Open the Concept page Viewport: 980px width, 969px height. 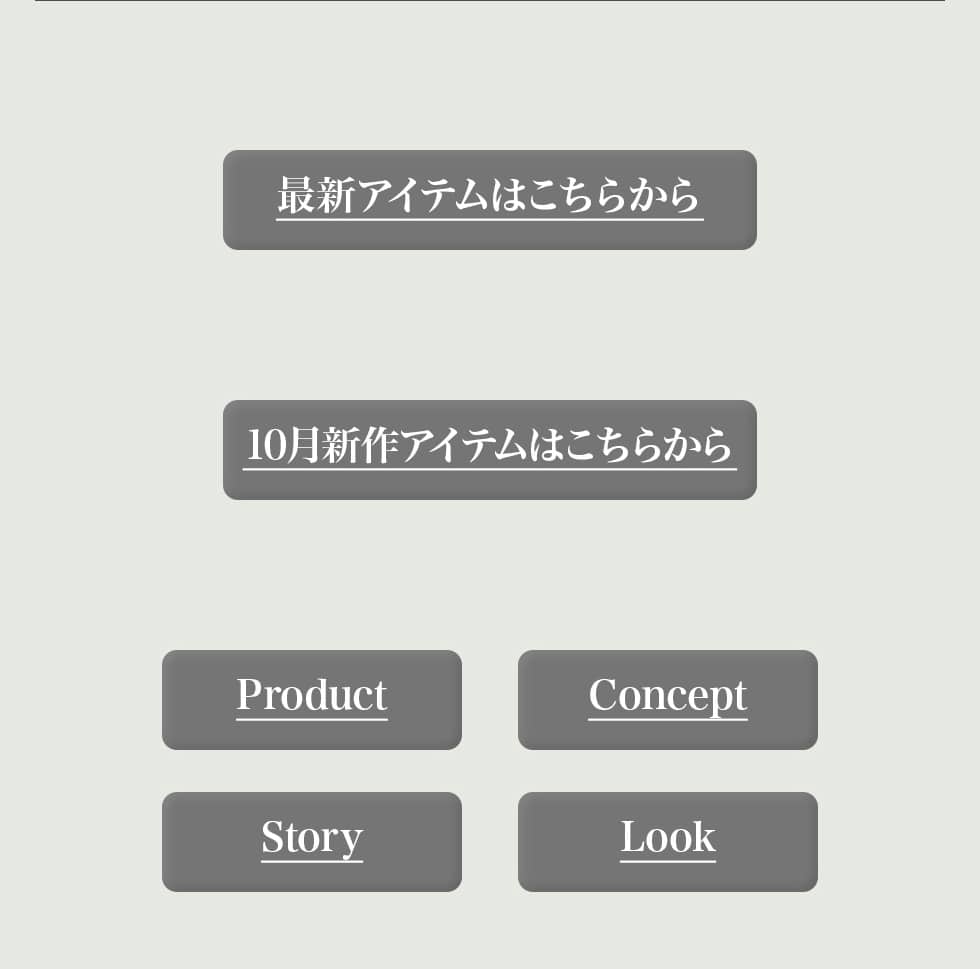(x=667, y=699)
